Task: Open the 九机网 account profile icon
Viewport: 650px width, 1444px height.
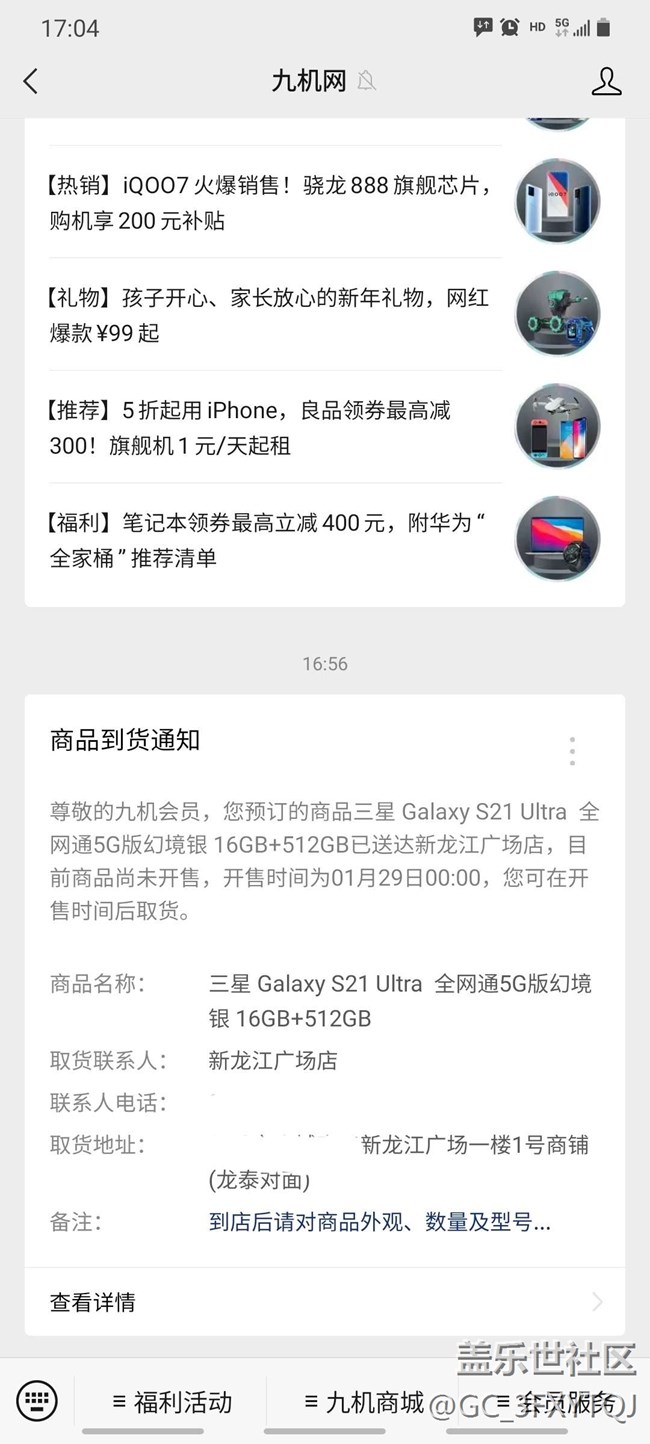Action: tap(606, 81)
